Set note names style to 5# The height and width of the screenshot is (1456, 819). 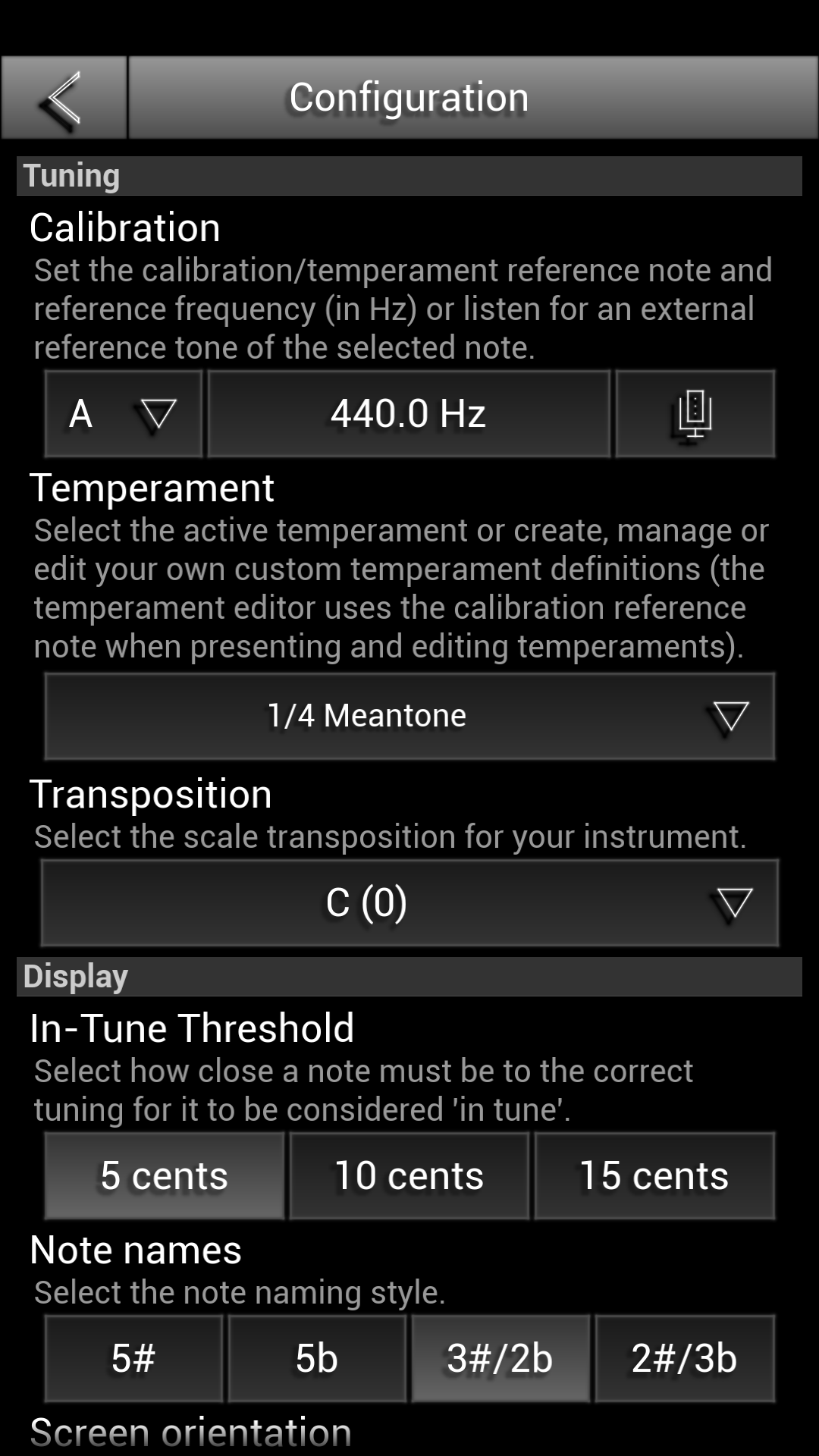coord(133,1358)
